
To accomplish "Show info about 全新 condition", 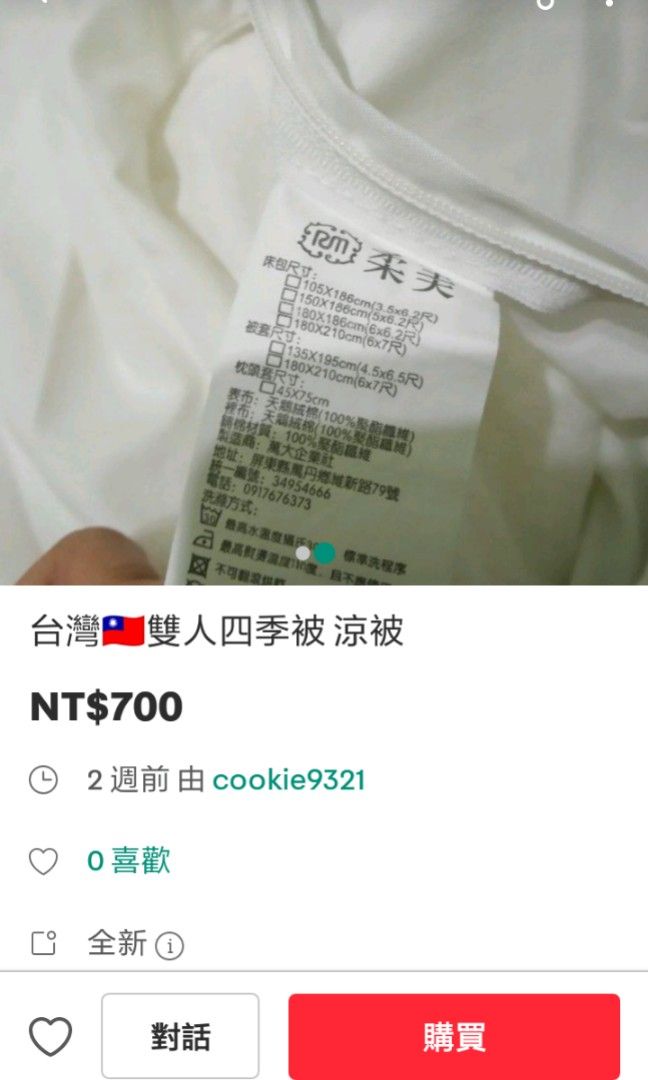I will (169, 946).
